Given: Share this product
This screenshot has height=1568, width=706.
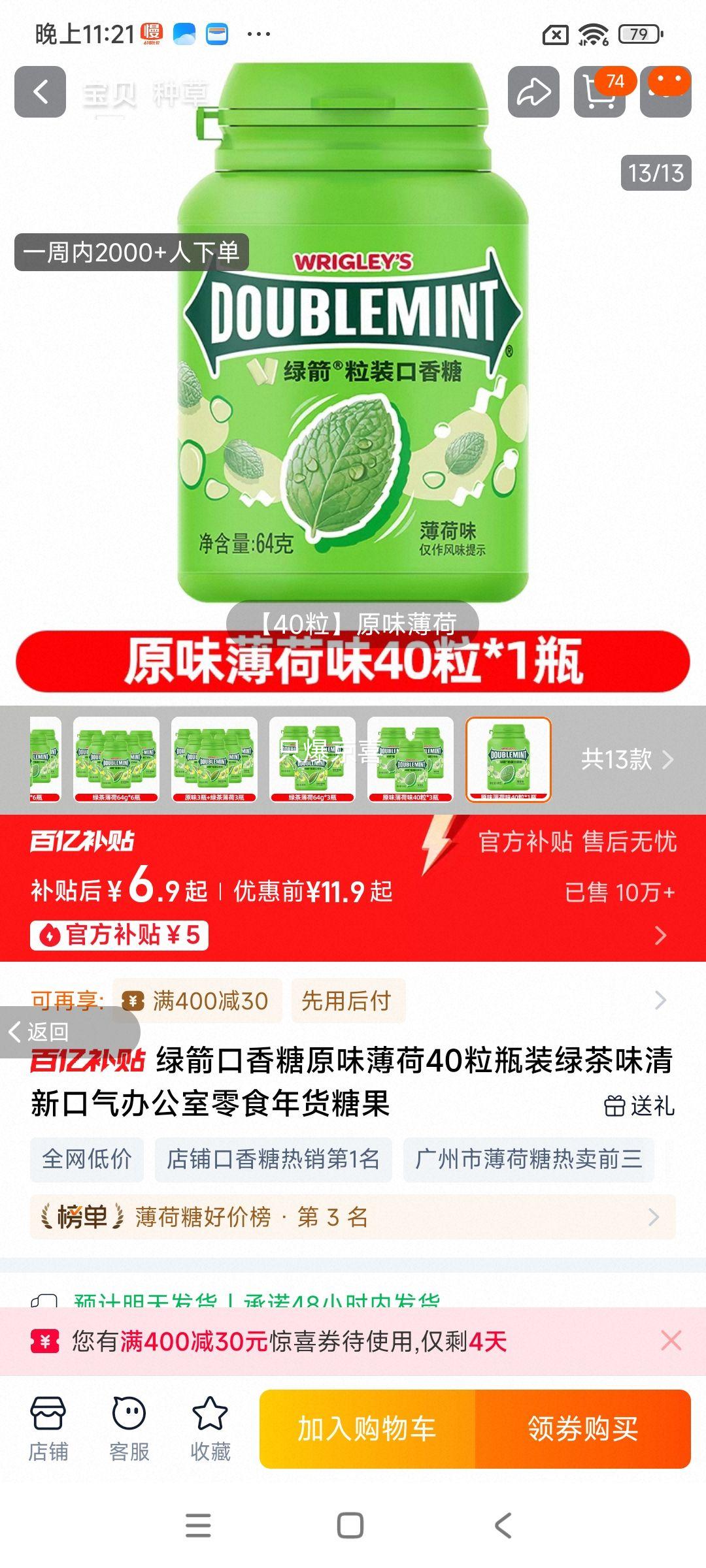Looking at the screenshot, I should [x=533, y=92].
